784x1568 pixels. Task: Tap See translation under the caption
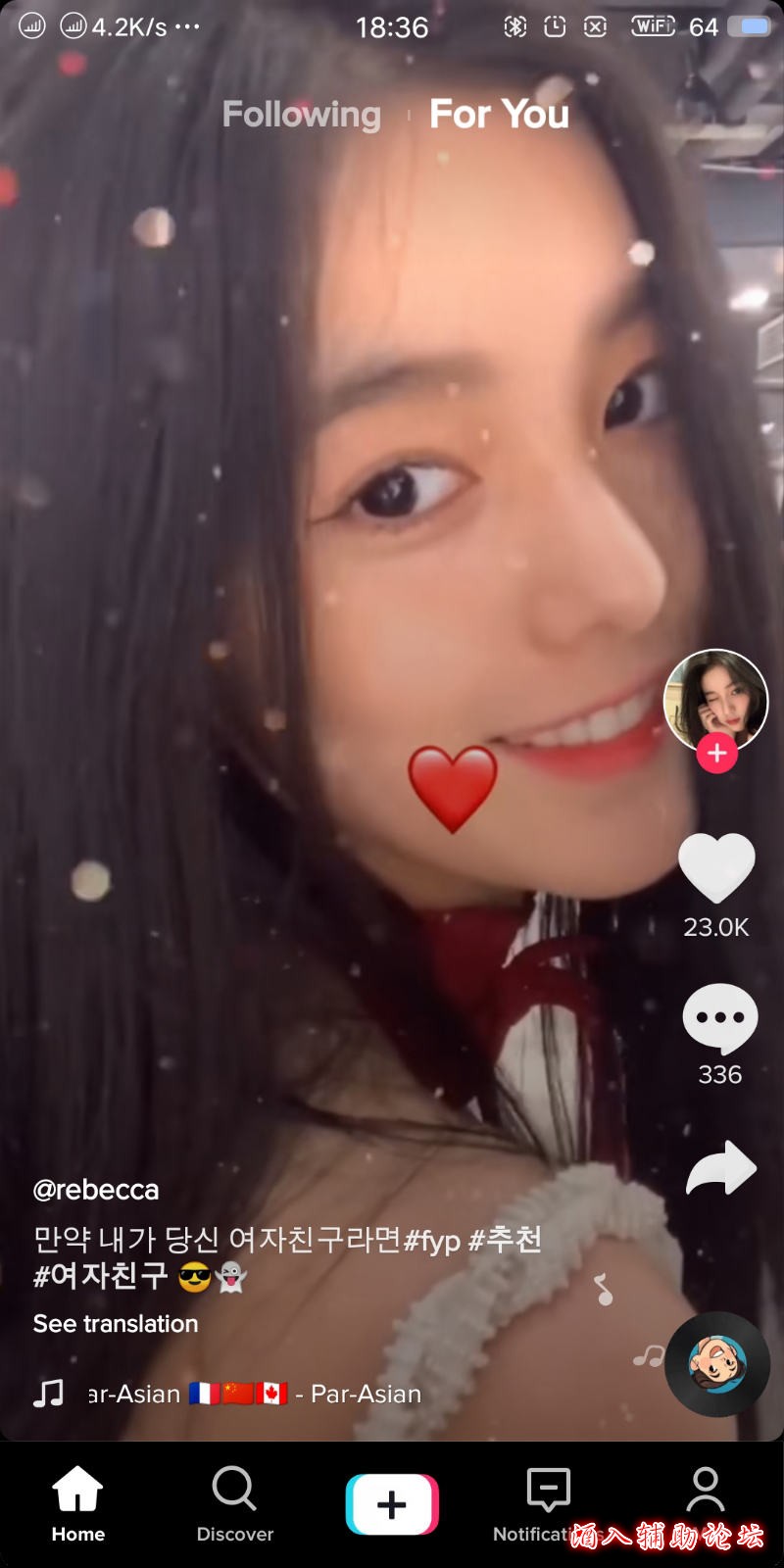(x=116, y=1324)
